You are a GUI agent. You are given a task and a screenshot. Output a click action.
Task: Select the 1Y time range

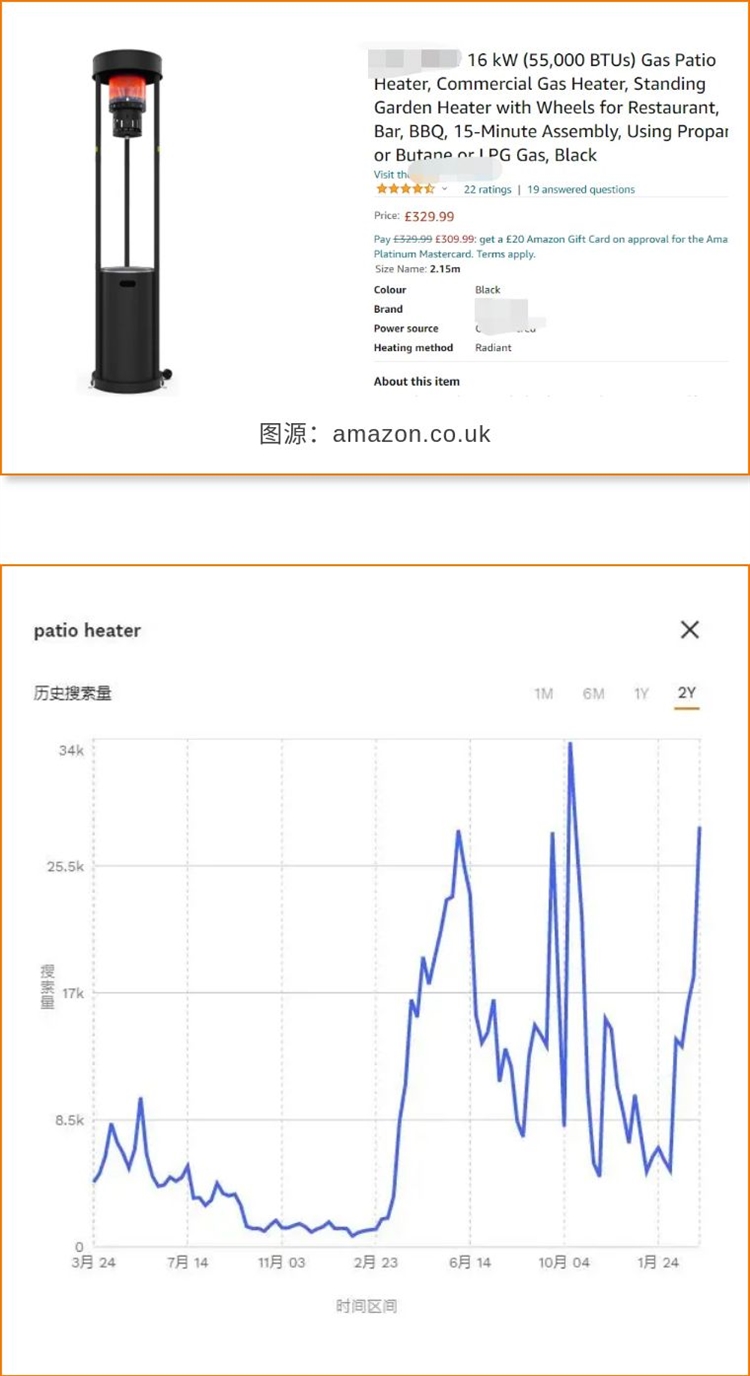pyautogui.click(x=641, y=692)
